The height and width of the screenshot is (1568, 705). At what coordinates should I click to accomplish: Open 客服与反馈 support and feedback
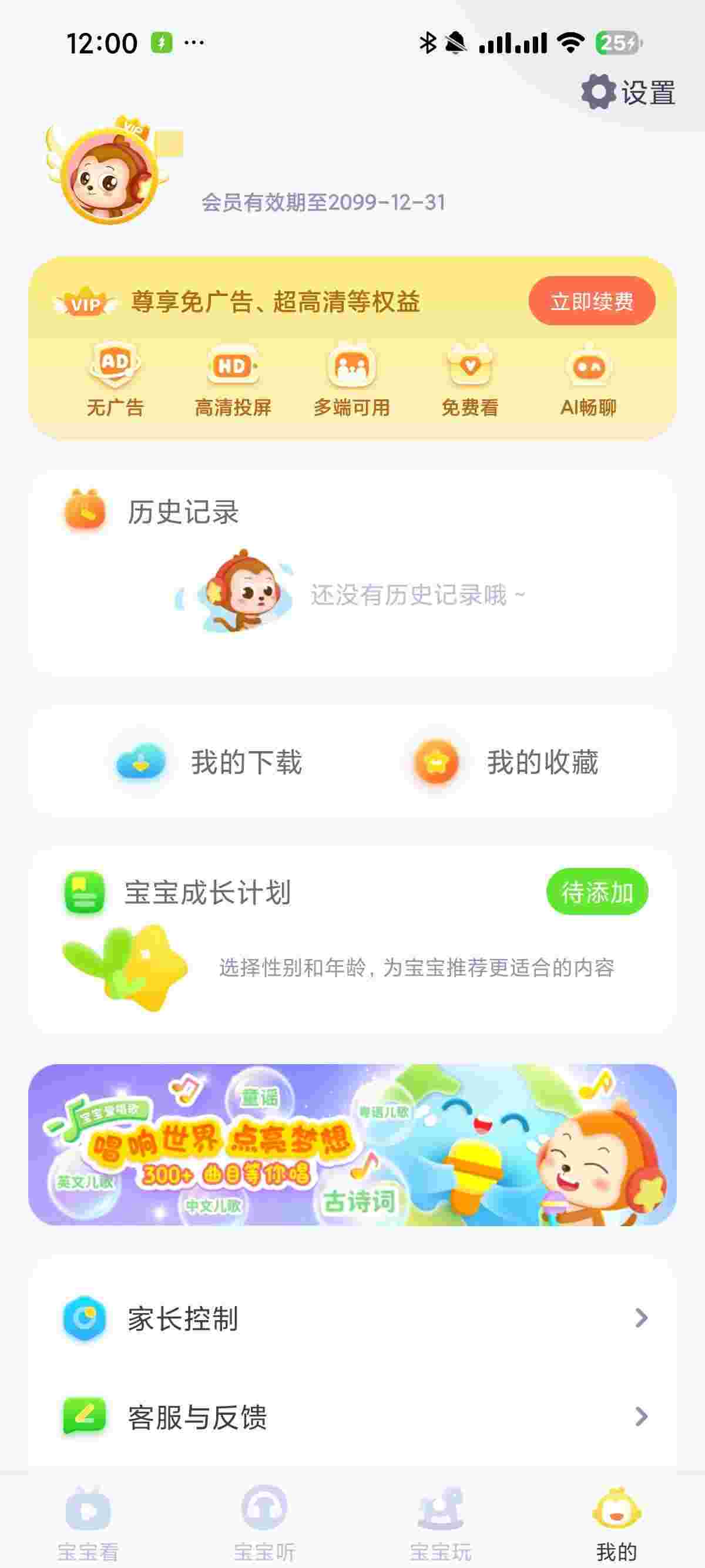[x=352, y=1418]
